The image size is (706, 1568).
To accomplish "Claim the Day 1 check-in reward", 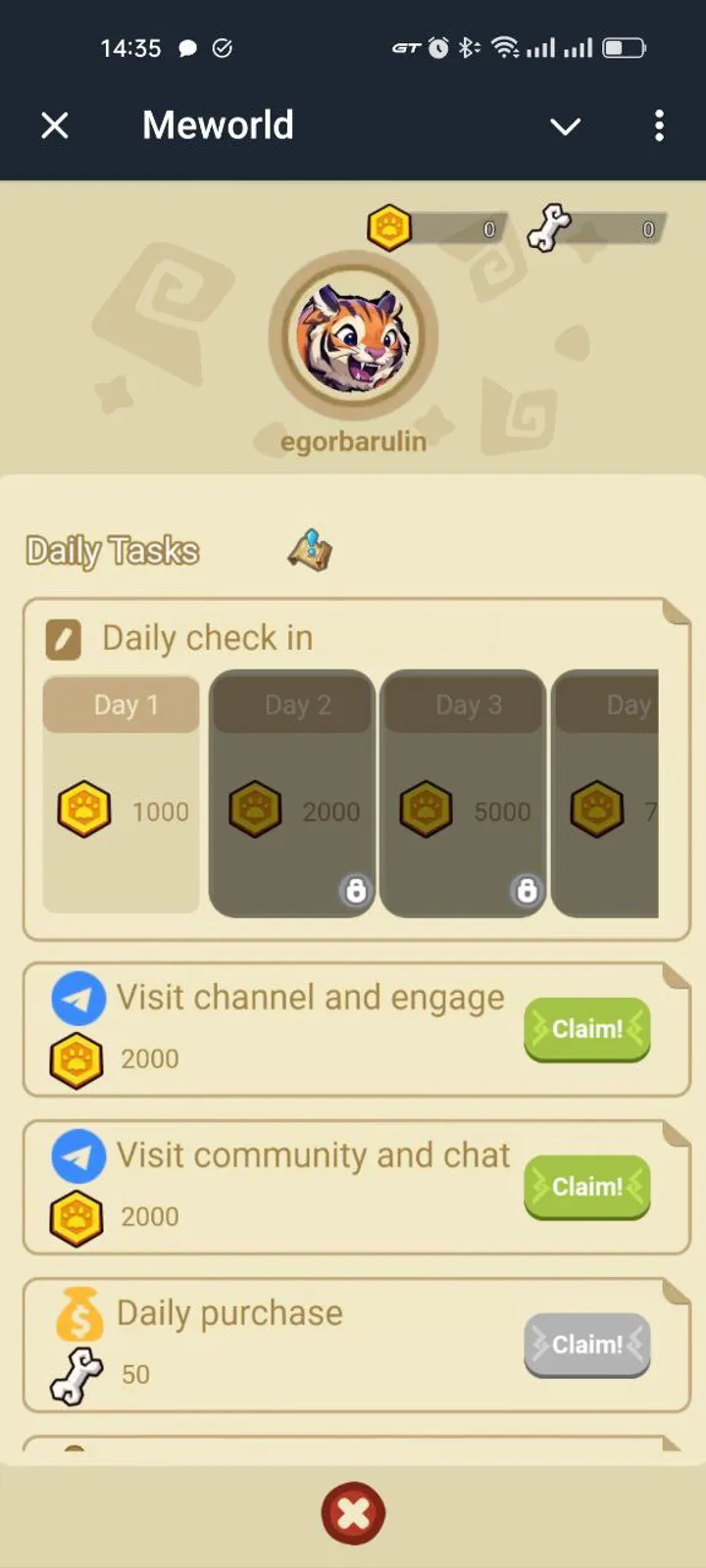I will (122, 792).
